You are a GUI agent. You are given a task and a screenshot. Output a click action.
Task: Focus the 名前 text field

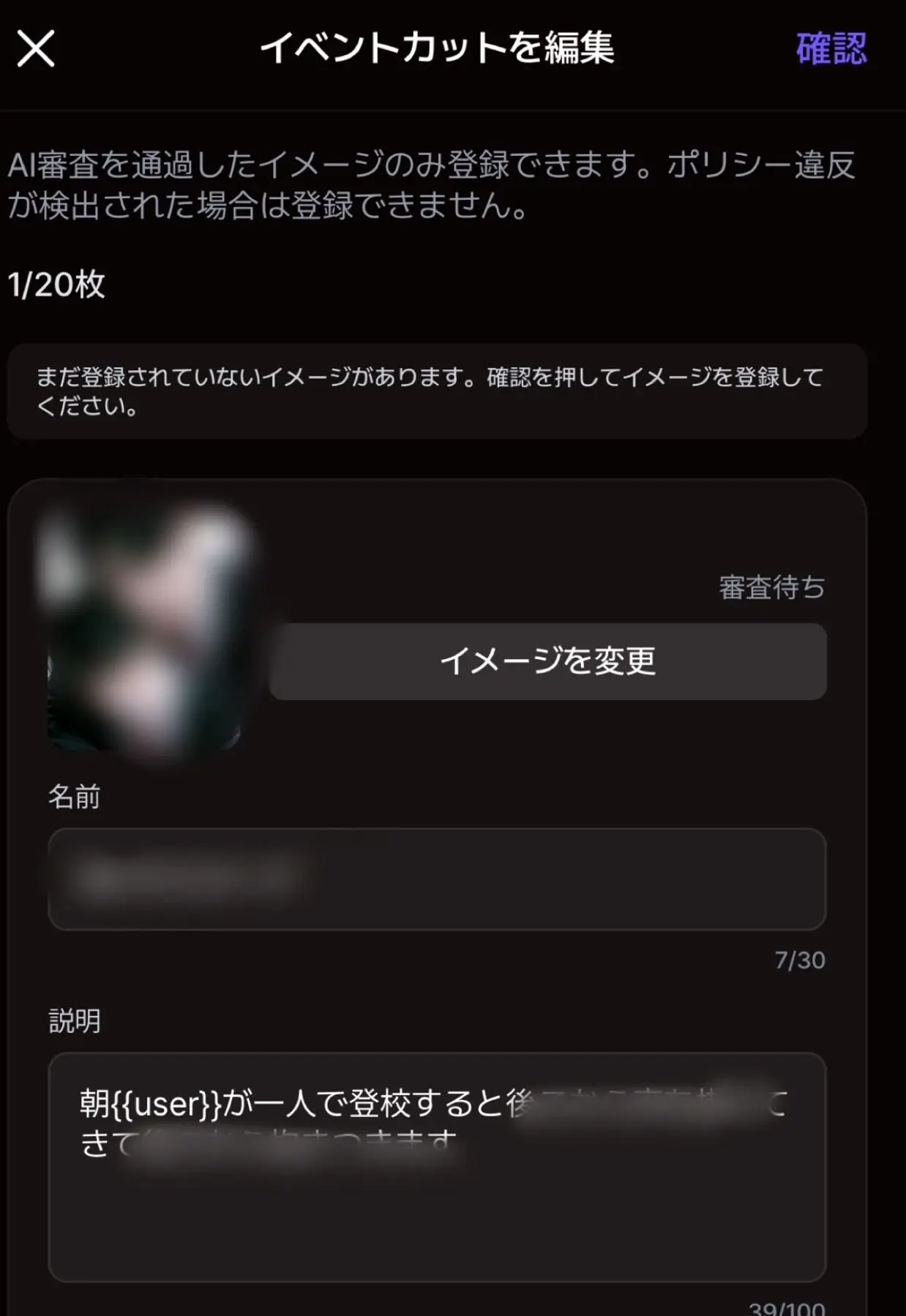click(437, 879)
